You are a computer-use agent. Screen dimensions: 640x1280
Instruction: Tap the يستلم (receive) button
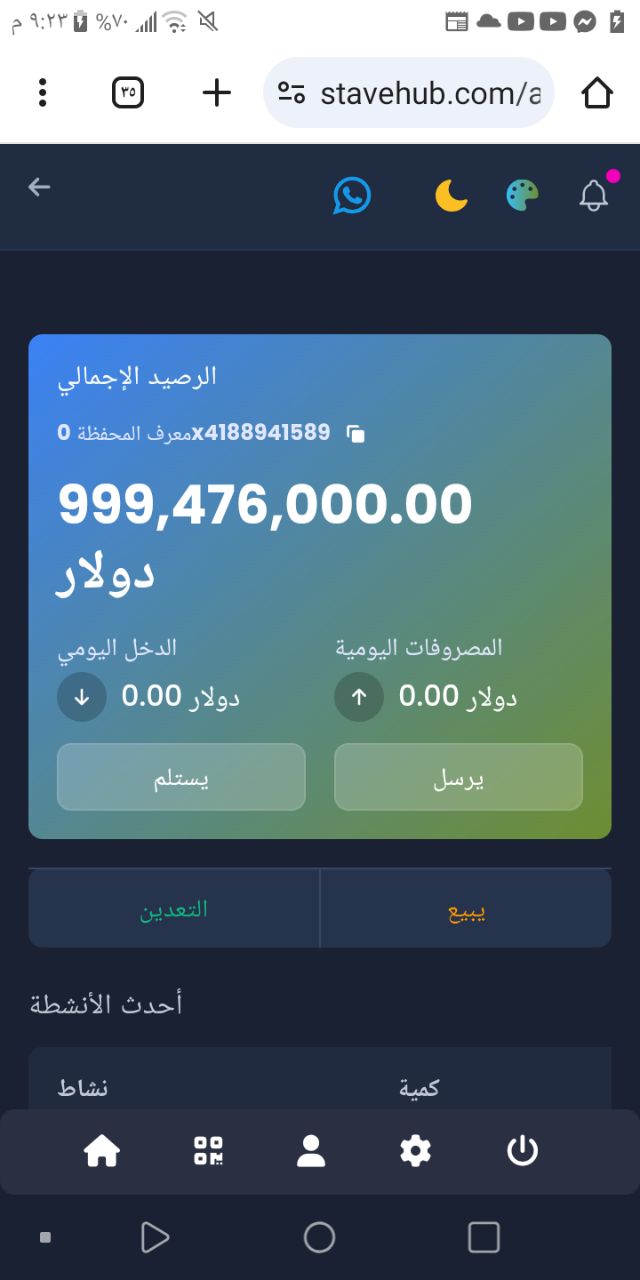181,777
